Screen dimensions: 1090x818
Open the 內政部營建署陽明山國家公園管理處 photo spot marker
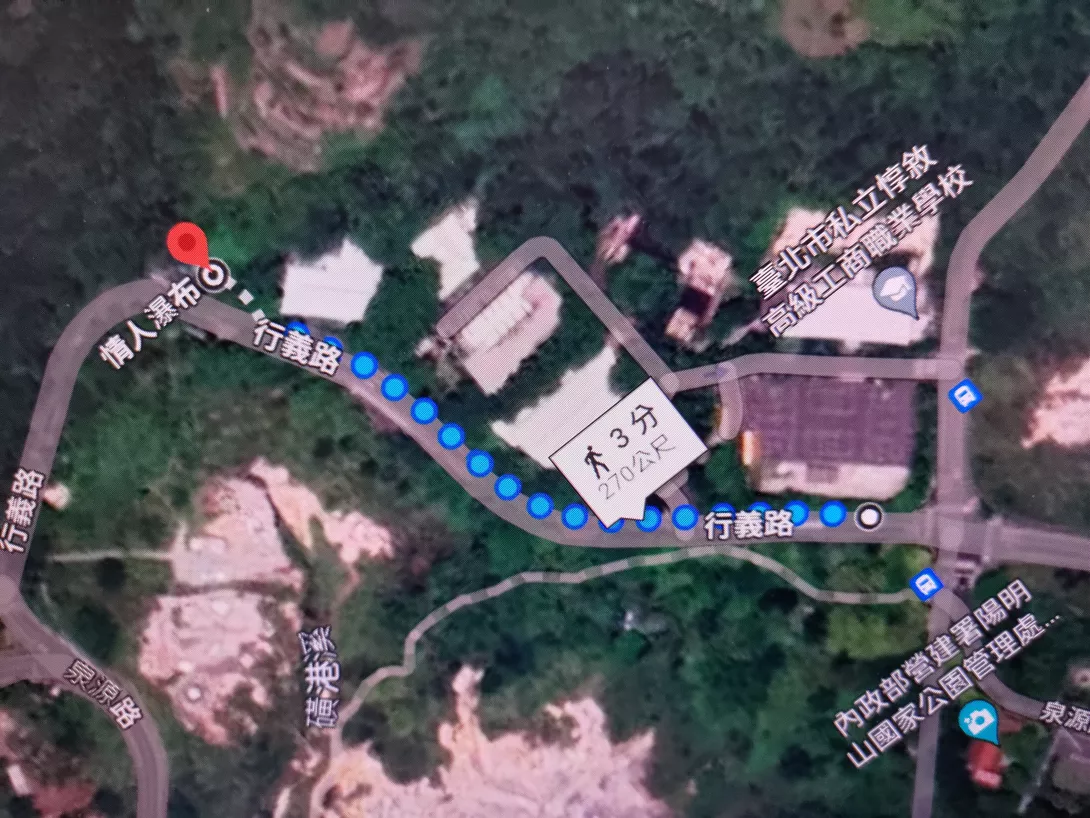(x=977, y=720)
